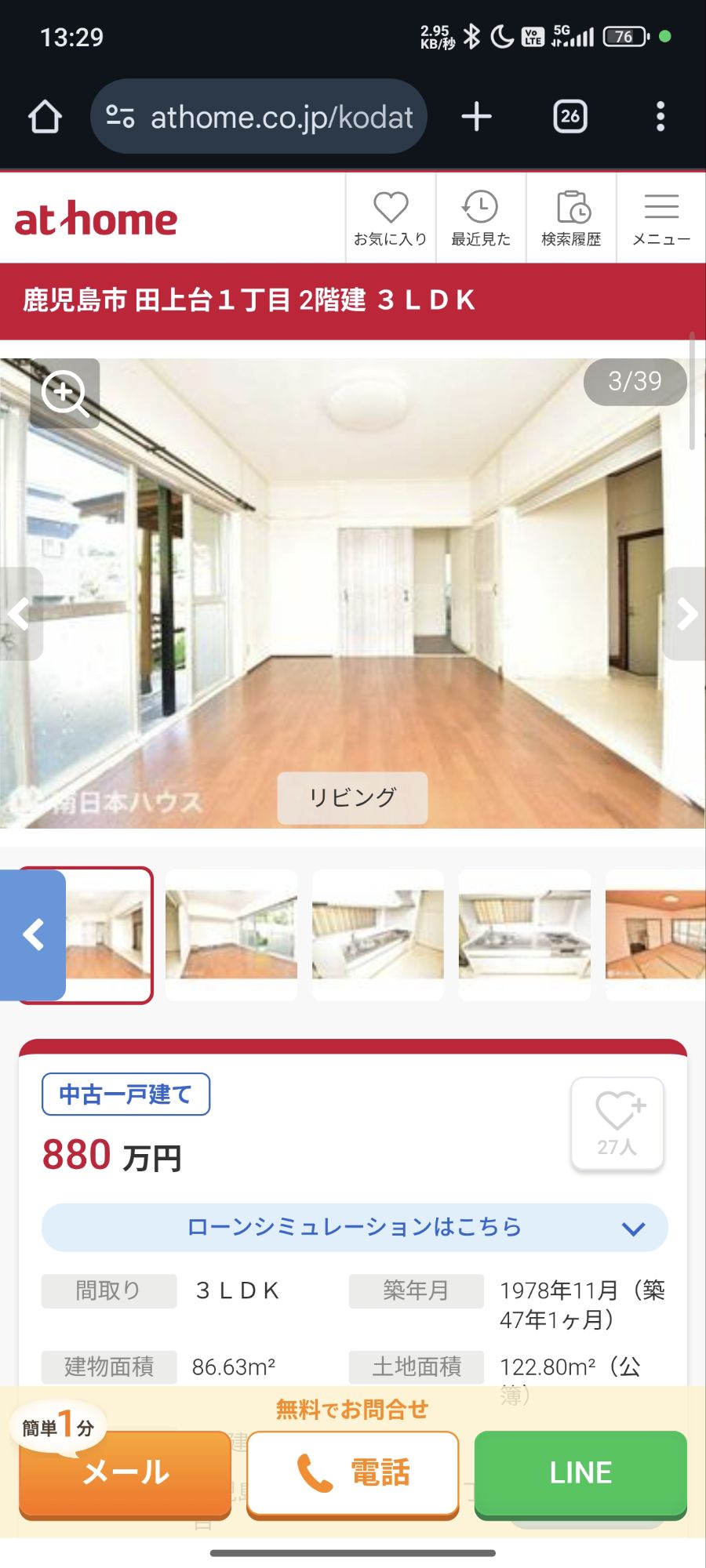Contact via LINE button
This screenshot has height=1568, width=706.
tap(580, 1472)
